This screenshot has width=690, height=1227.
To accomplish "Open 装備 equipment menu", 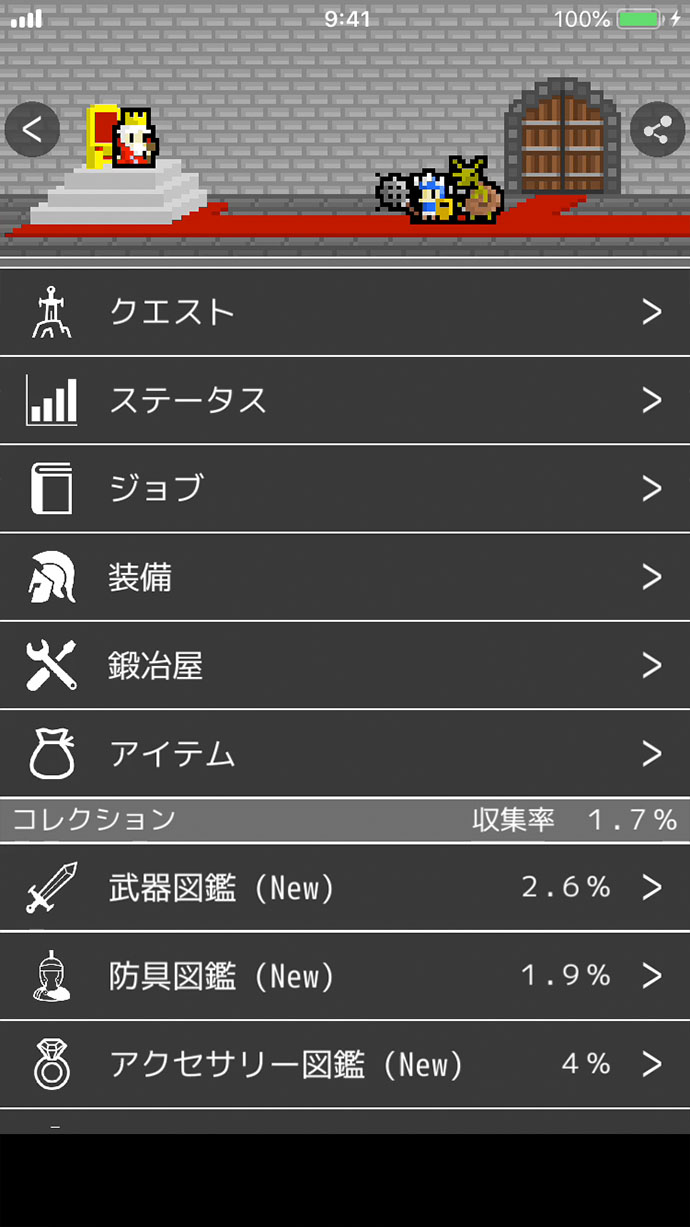I will tap(345, 577).
